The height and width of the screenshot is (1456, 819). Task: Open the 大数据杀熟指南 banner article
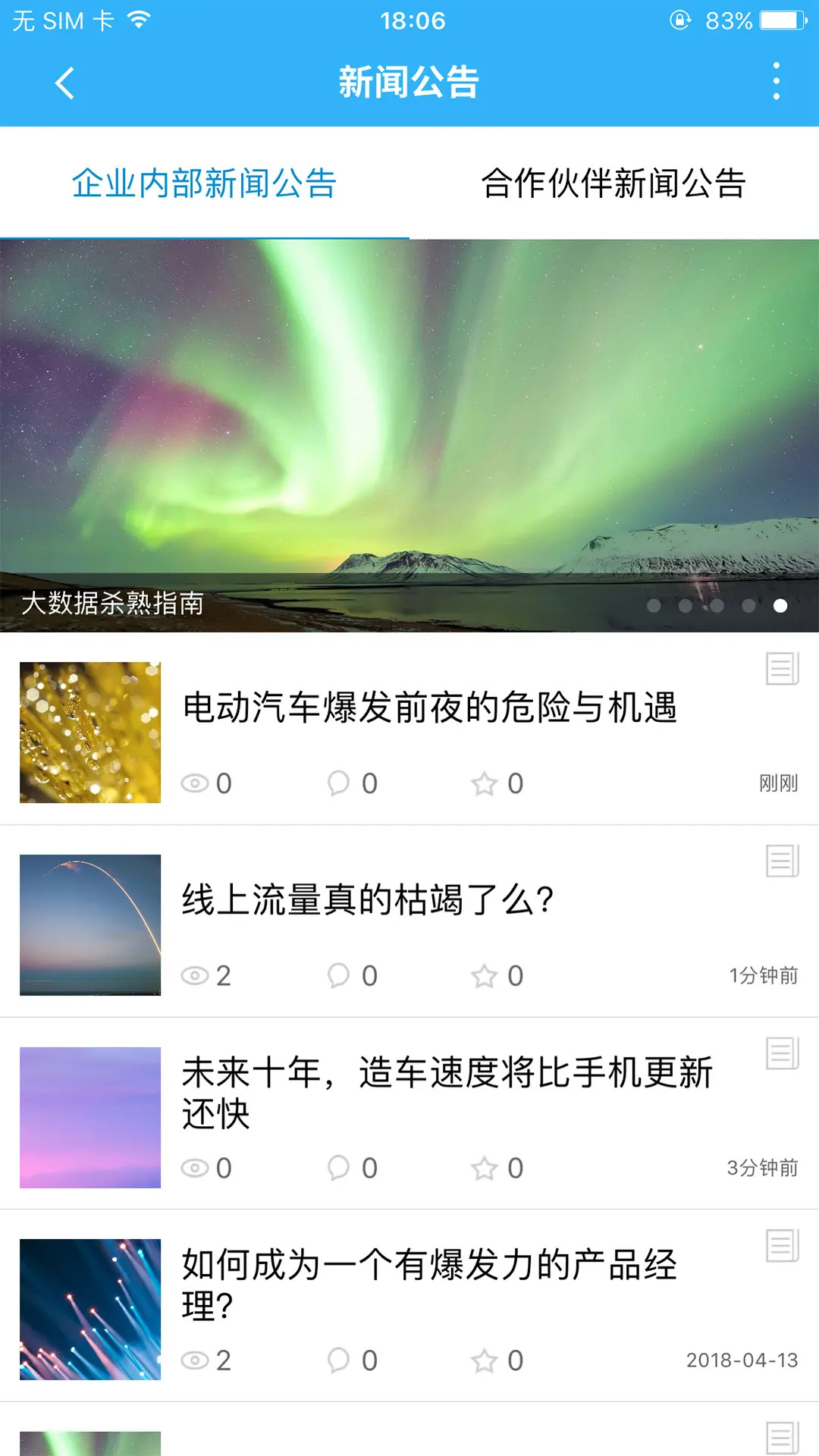[x=409, y=436]
